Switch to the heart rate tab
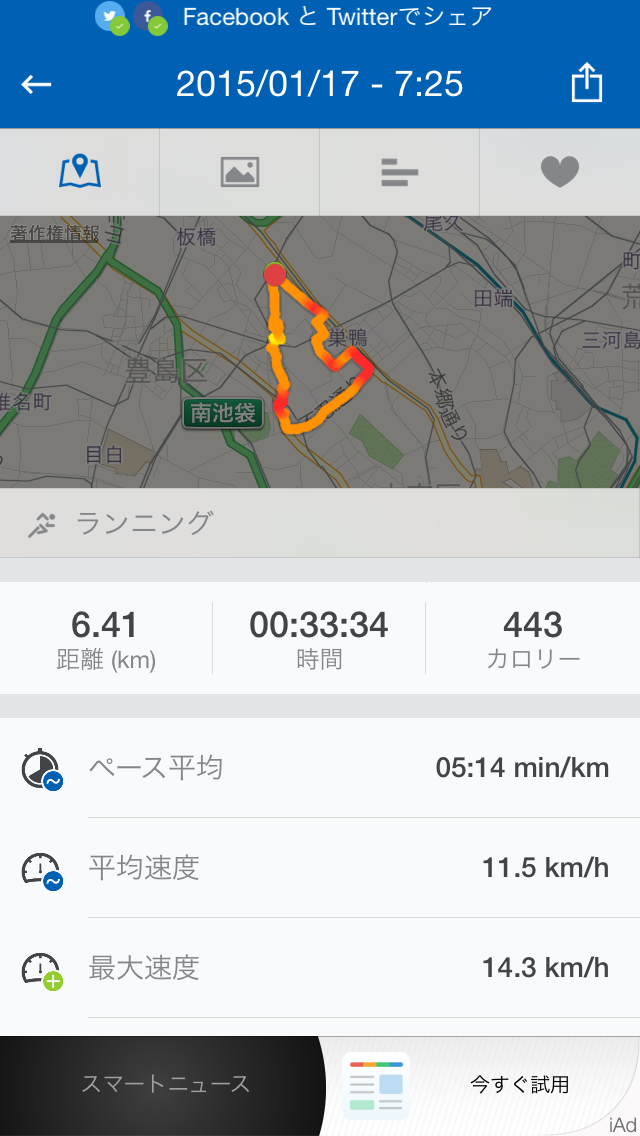Image resolution: width=640 pixels, height=1136 pixels. [560, 172]
